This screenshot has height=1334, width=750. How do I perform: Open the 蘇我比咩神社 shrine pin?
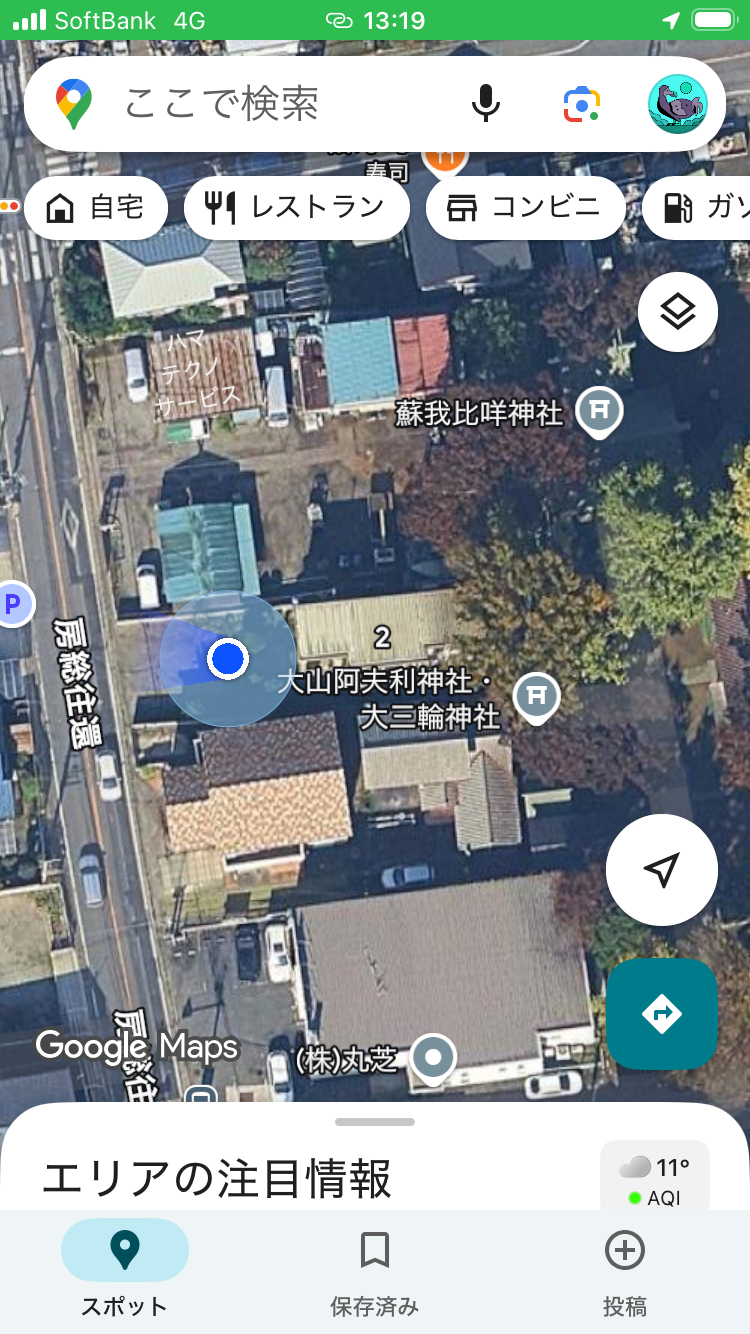pyautogui.click(x=600, y=410)
